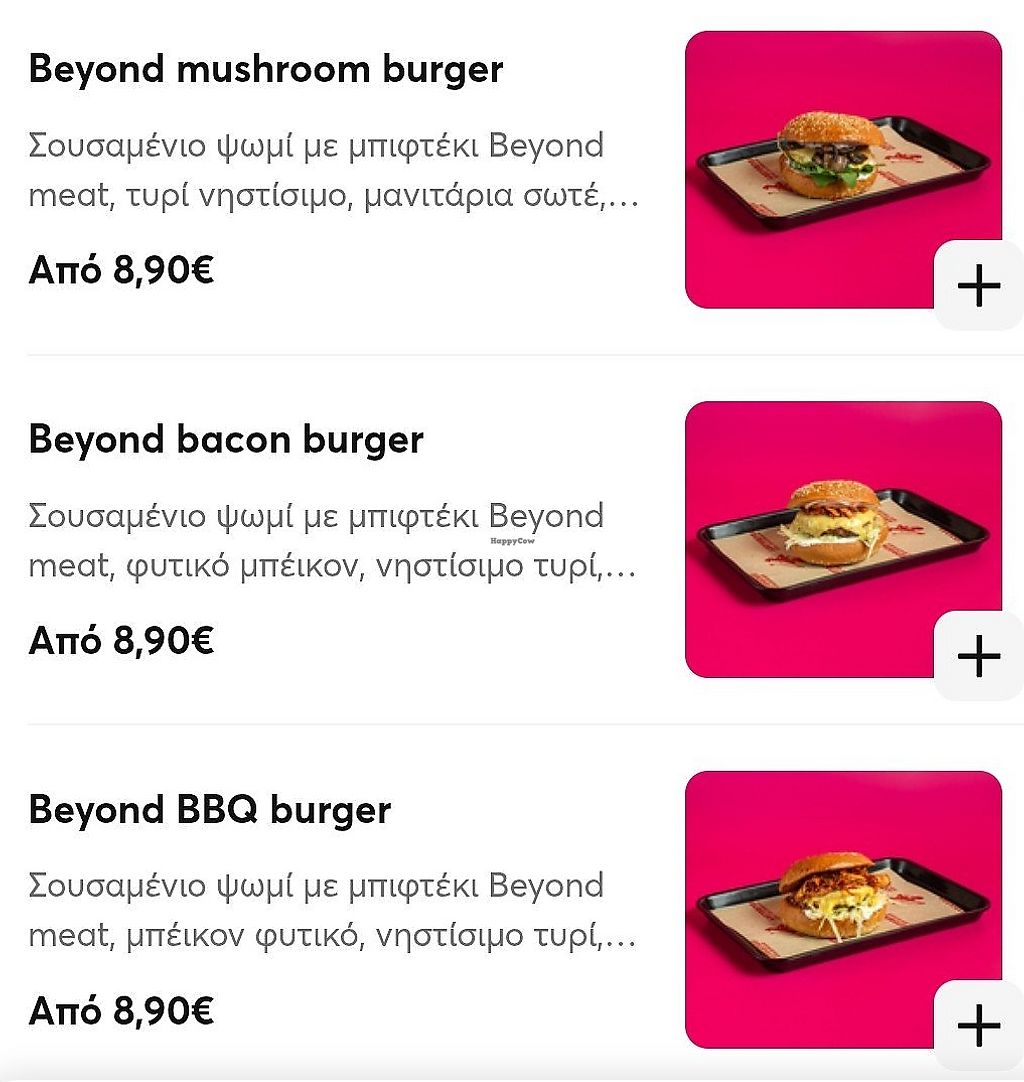Open Beyond mushroom burger details
Image resolution: width=1024 pixels, height=1082 pixels.
point(266,69)
